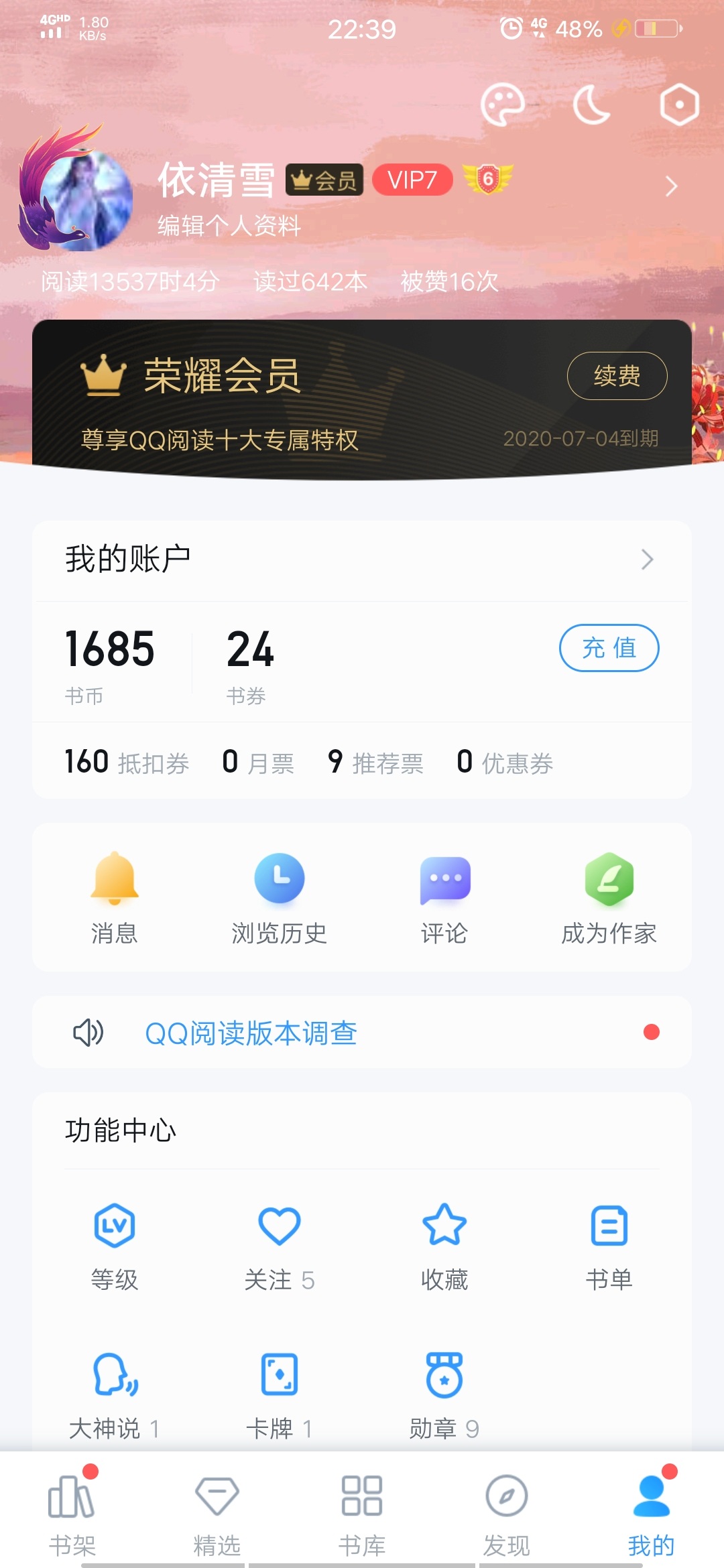Toggle night mode with the moon icon
This screenshot has width=724, height=1568.
point(591,105)
